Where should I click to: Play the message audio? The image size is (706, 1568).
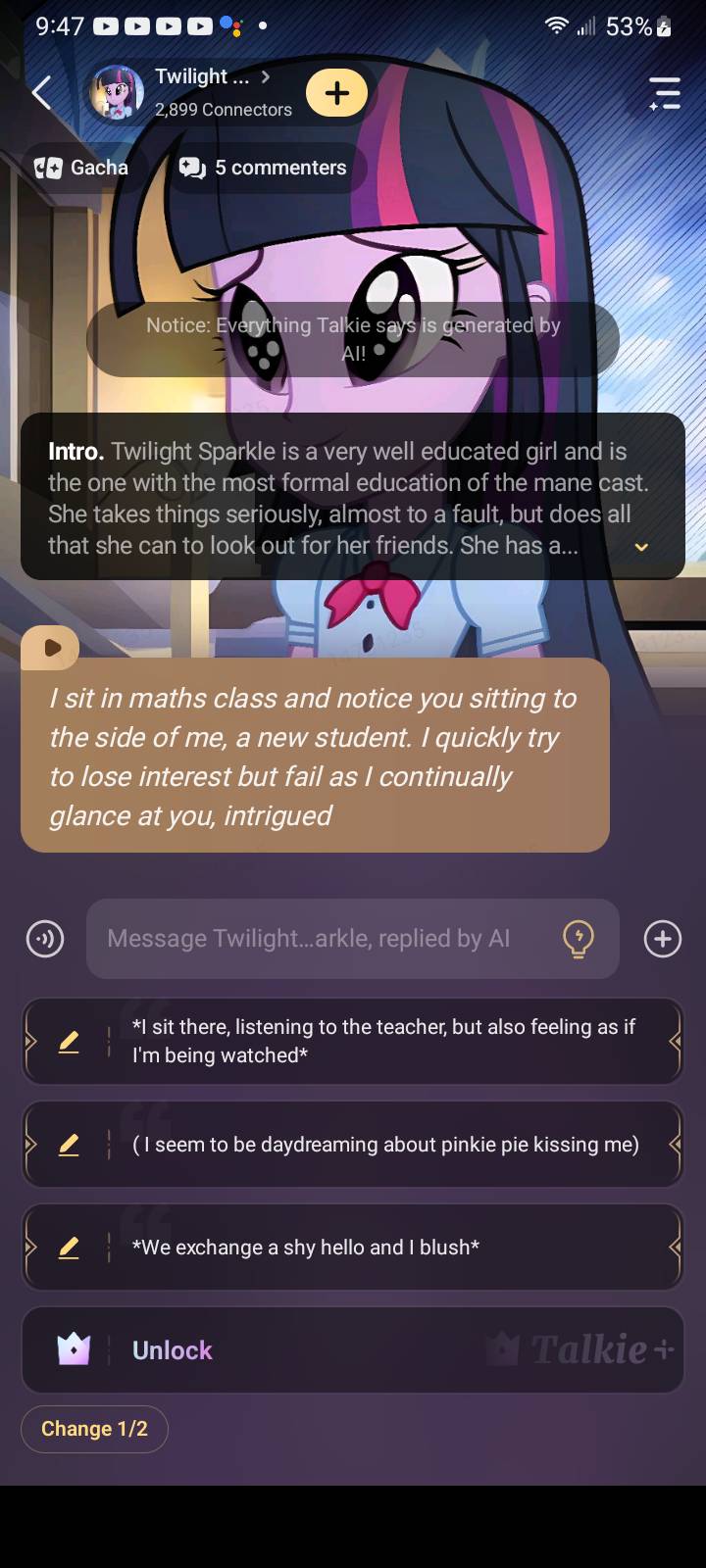[x=51, y=647]
